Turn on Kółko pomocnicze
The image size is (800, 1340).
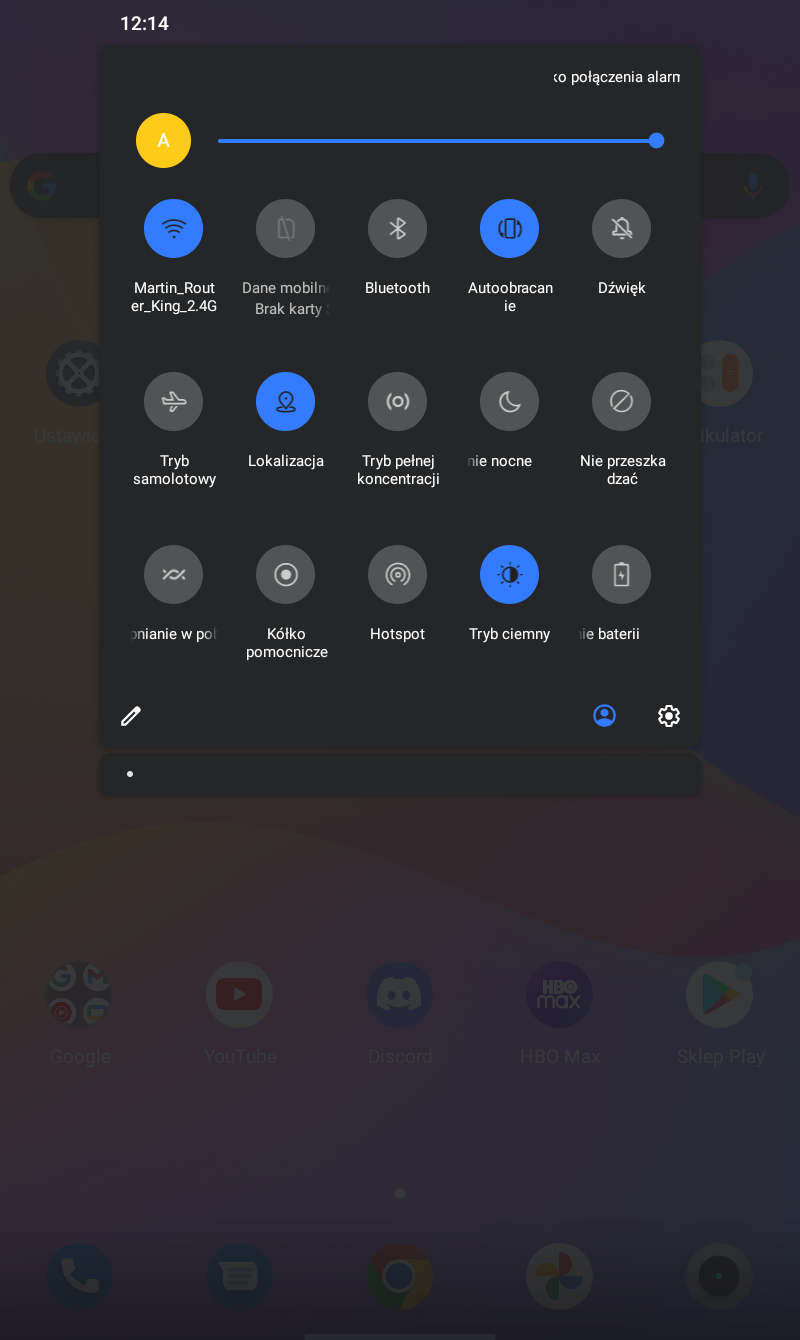tap(286, 575)
